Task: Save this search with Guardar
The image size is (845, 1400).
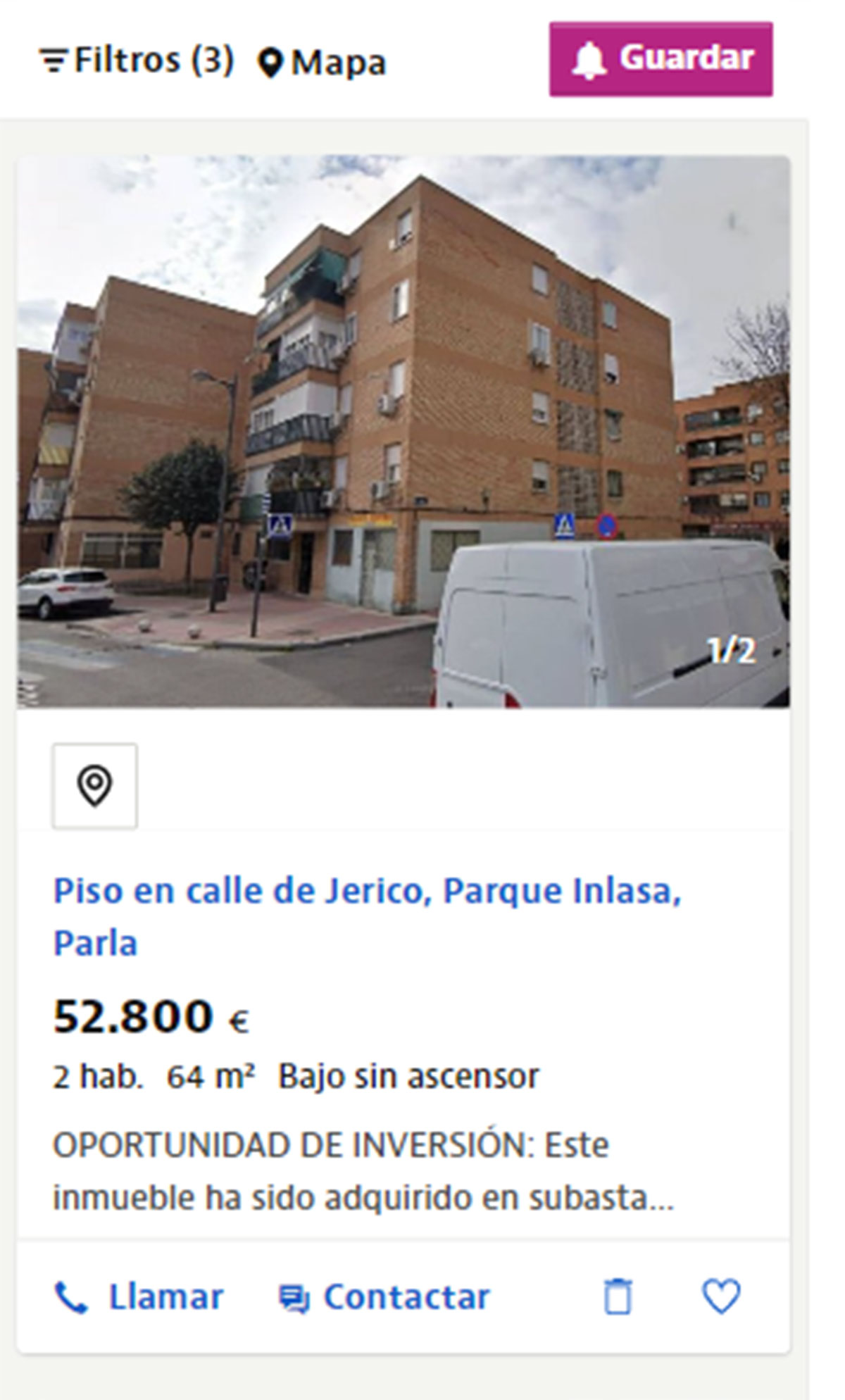Action: click(661, 59)
